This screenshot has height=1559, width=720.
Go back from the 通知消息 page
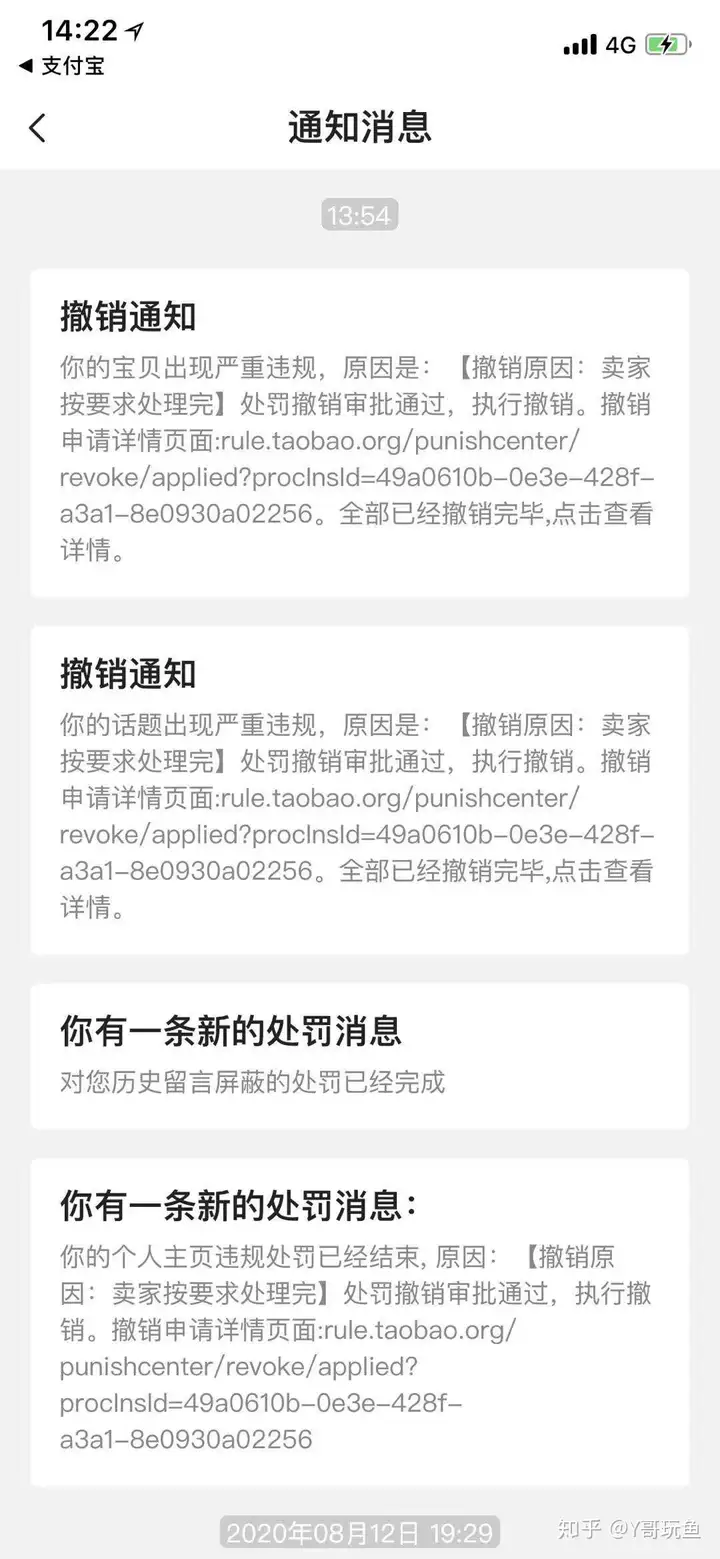pos(38,128)
